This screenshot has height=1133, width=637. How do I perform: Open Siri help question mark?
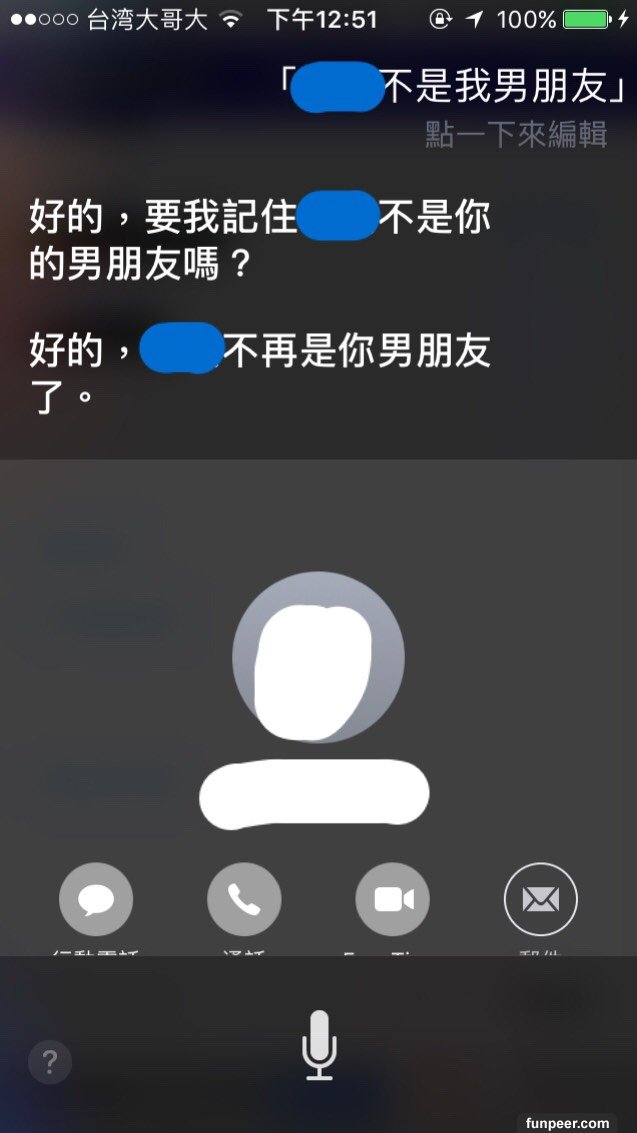[50, 1062]
